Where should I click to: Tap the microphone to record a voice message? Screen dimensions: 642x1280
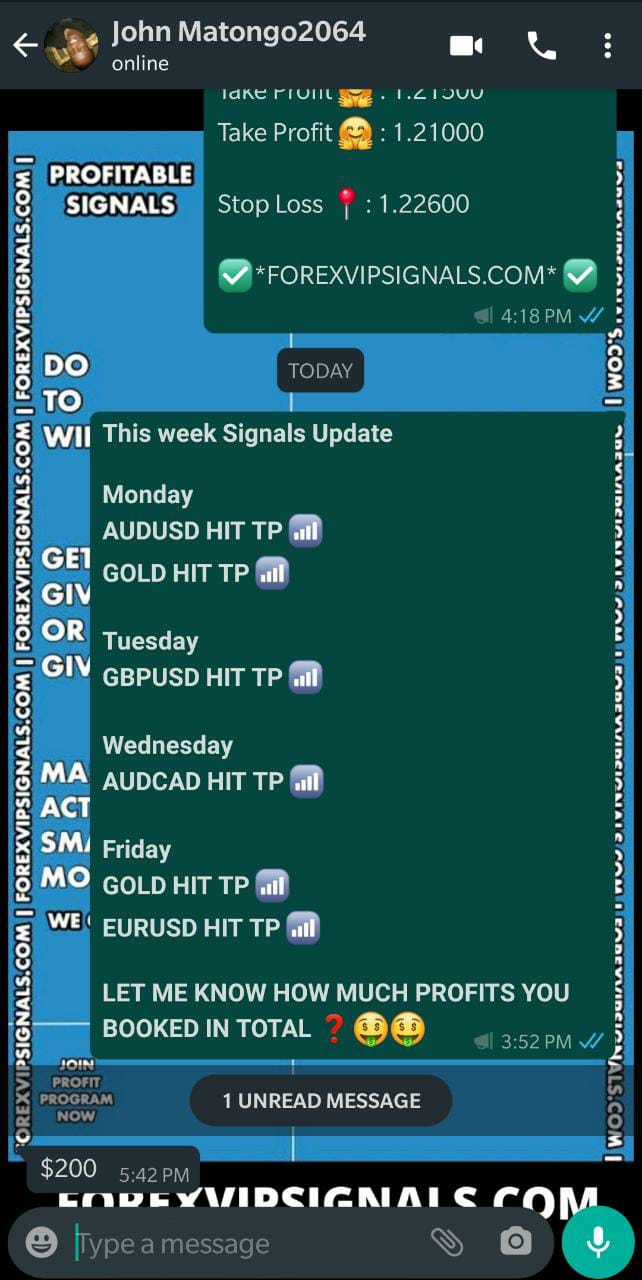(x=598, y=1242)
